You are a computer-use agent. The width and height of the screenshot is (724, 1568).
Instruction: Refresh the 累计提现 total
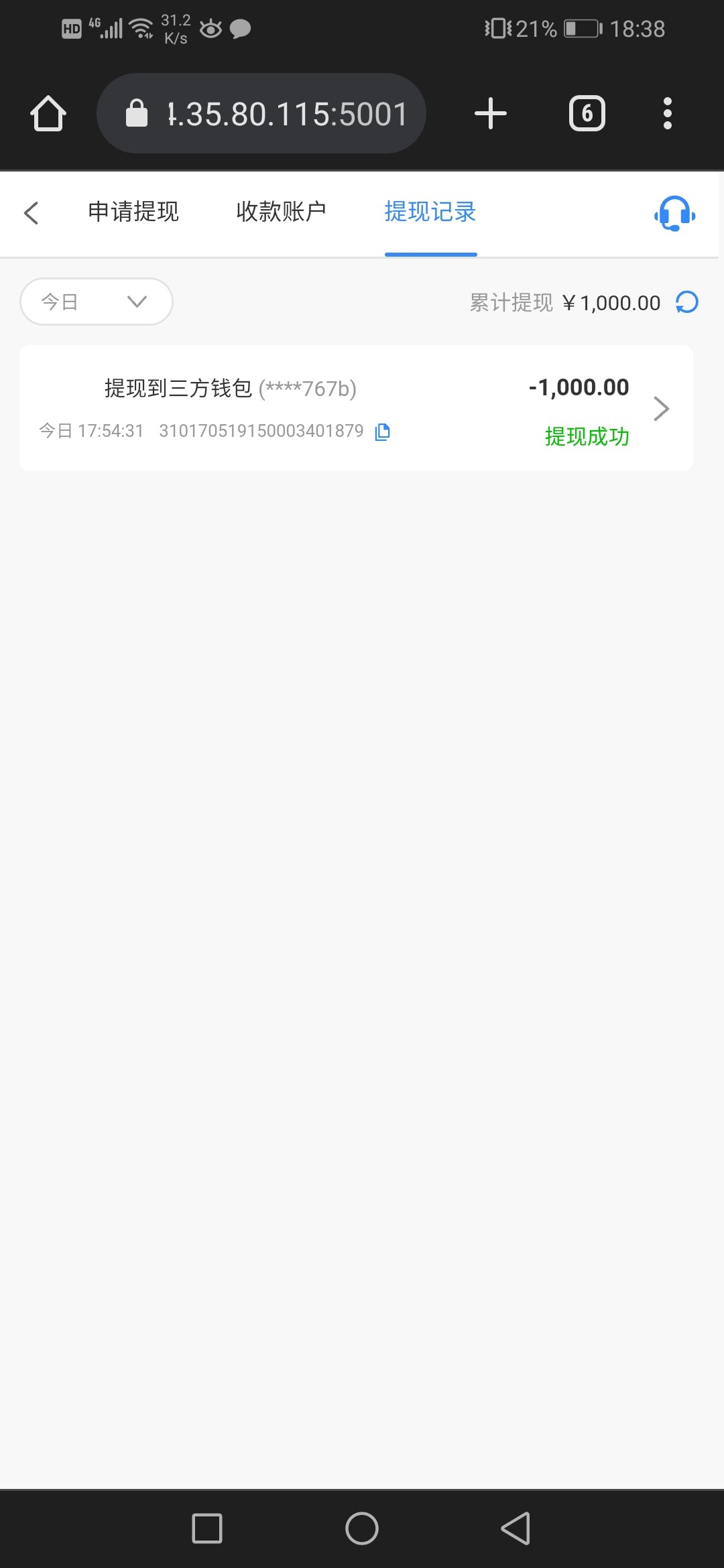687,302
